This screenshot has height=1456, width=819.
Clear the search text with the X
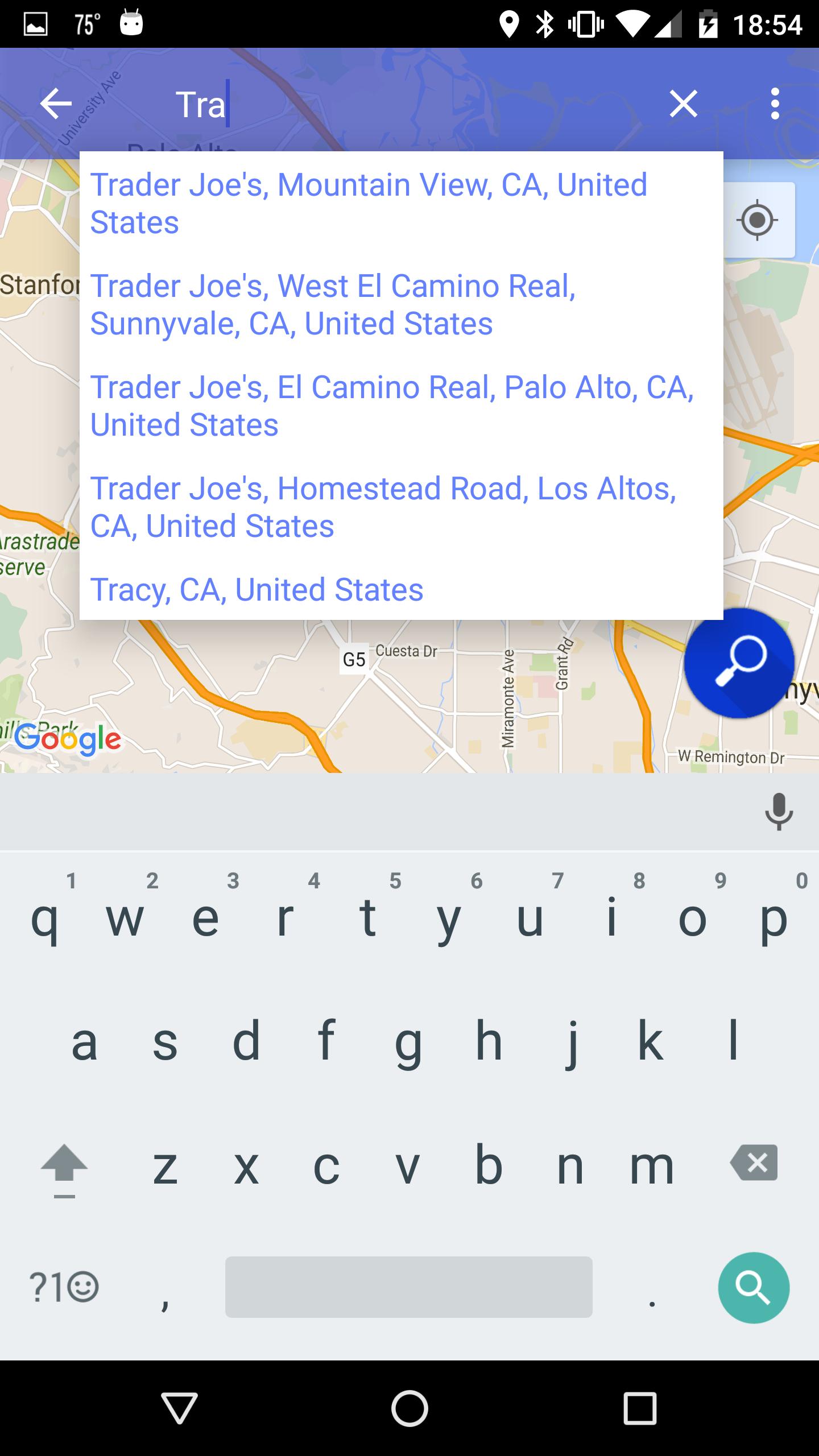coord(683,104)
